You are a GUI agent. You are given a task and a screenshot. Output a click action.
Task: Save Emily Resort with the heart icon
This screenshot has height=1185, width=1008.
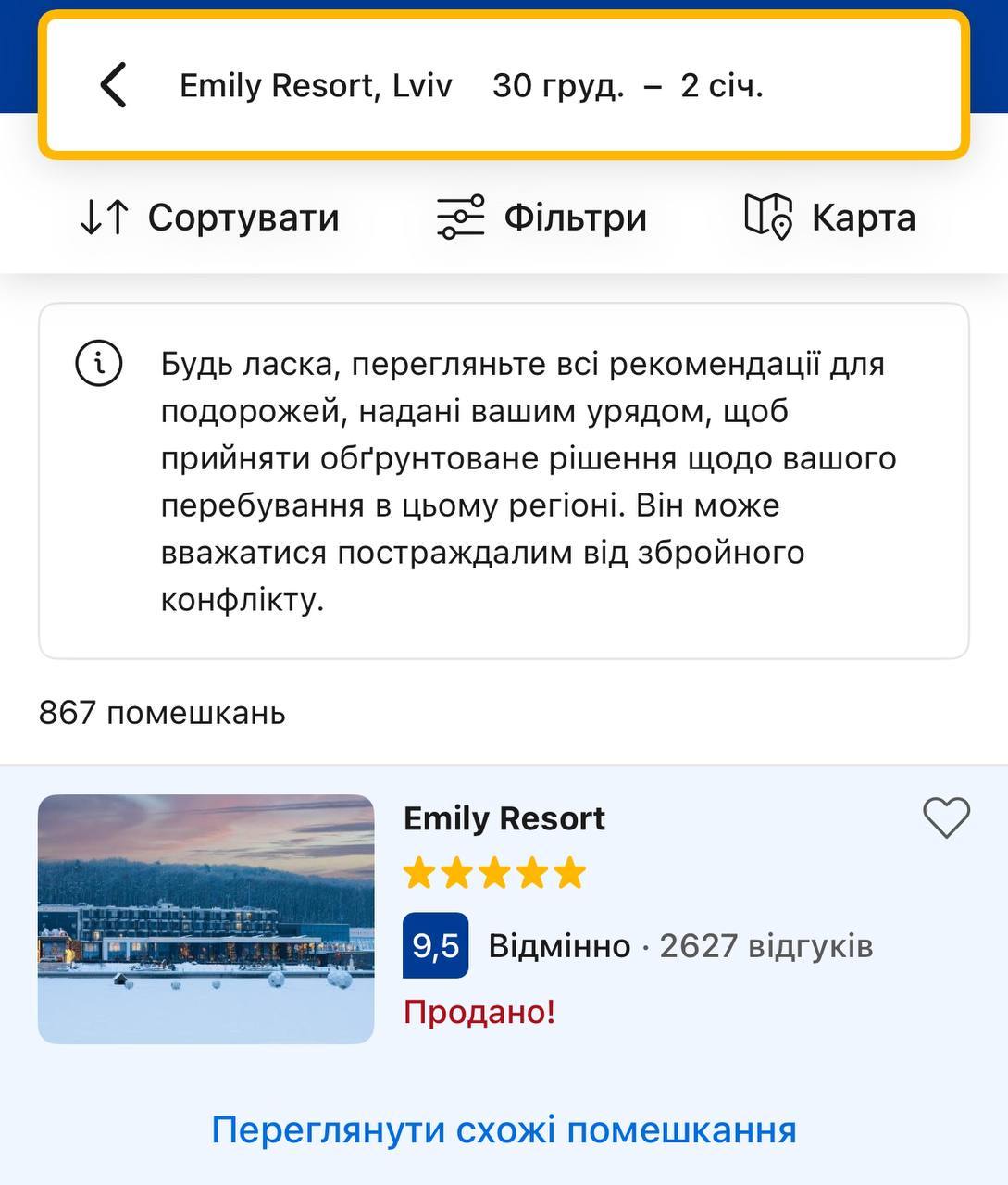(x=946, y=817)
